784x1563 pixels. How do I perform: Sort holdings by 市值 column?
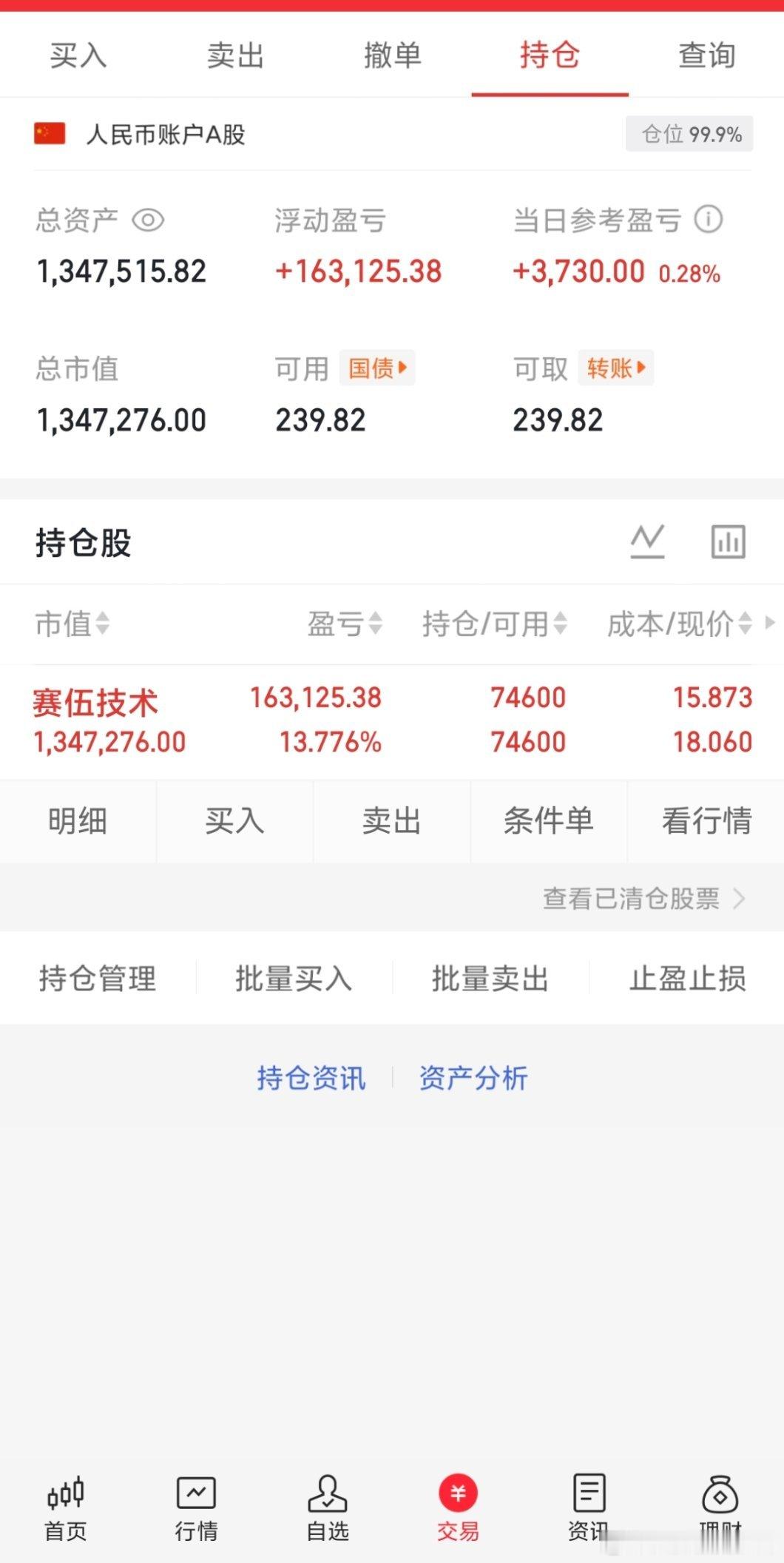click(x=72, y=625)
